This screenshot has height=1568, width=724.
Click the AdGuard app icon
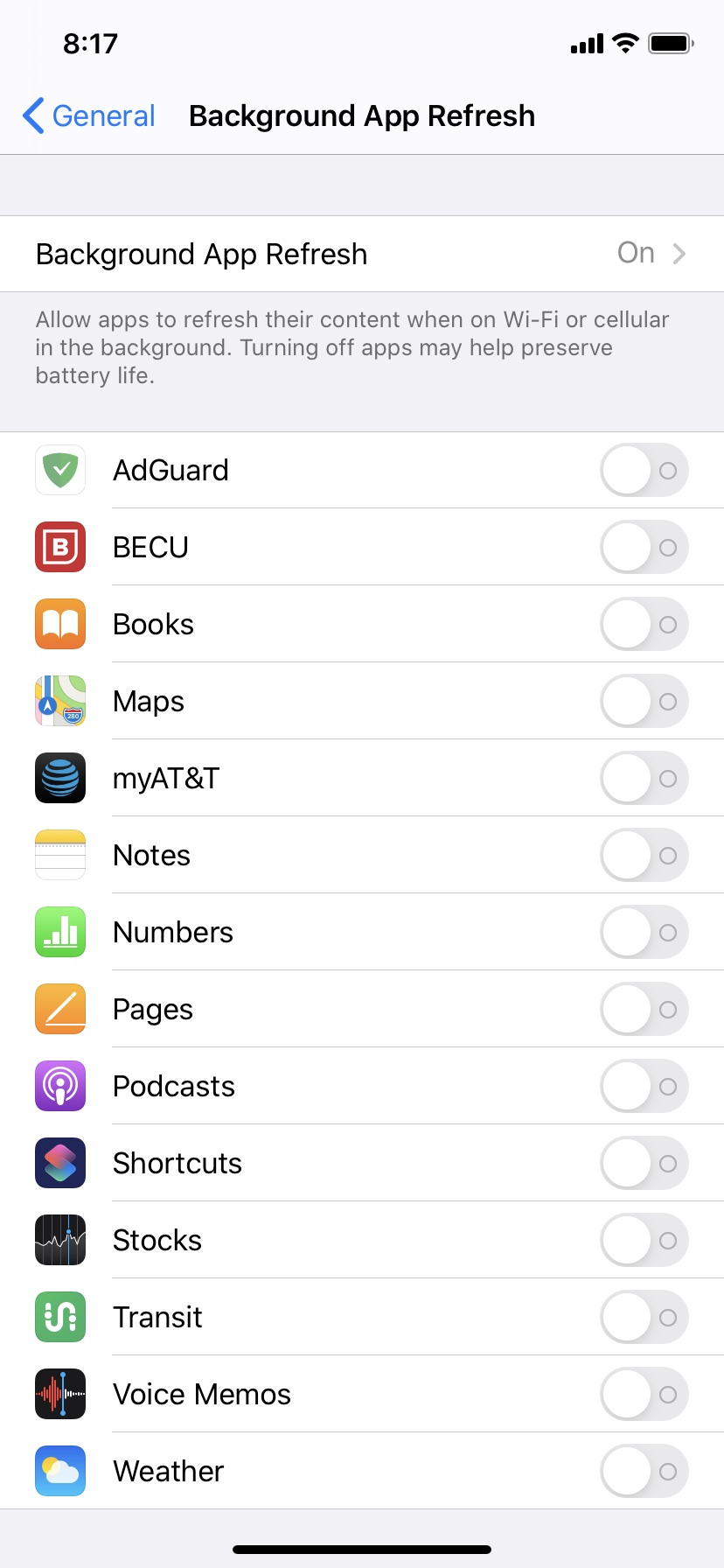pos(59,470)
